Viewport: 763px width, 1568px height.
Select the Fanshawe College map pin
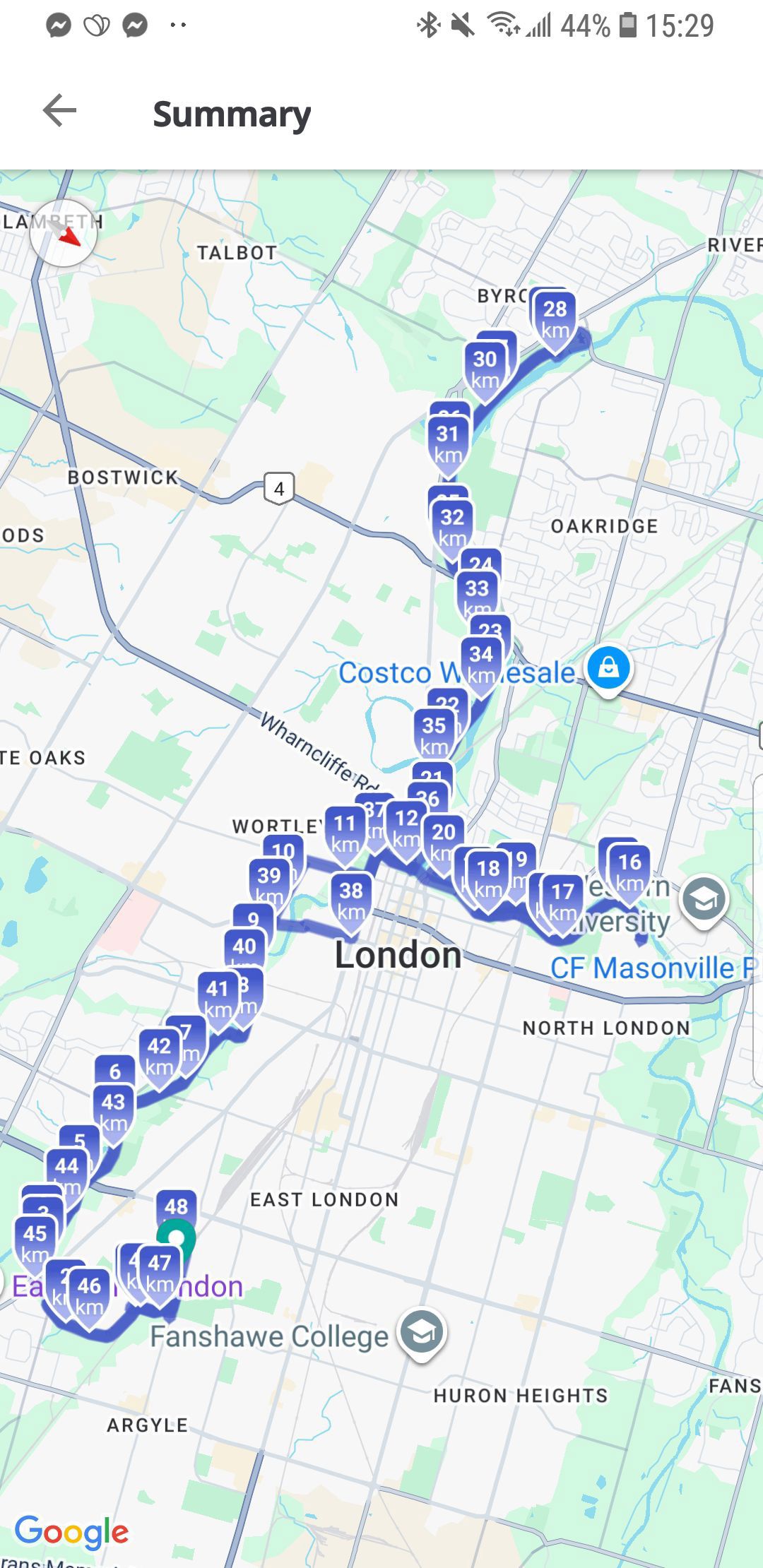click(x=422, y=1334)
